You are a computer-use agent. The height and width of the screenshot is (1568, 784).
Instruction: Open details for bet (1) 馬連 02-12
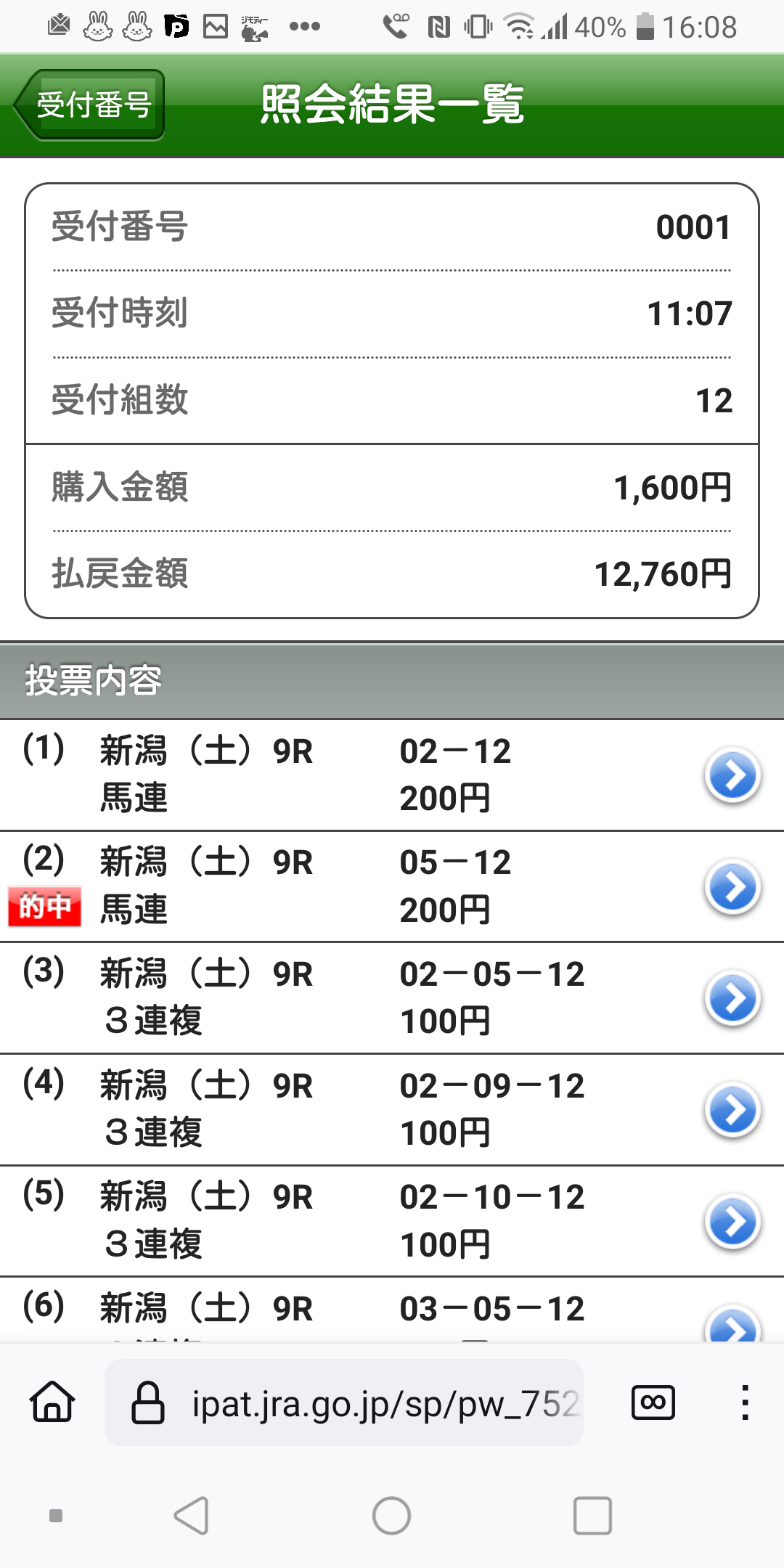(732, 775)
